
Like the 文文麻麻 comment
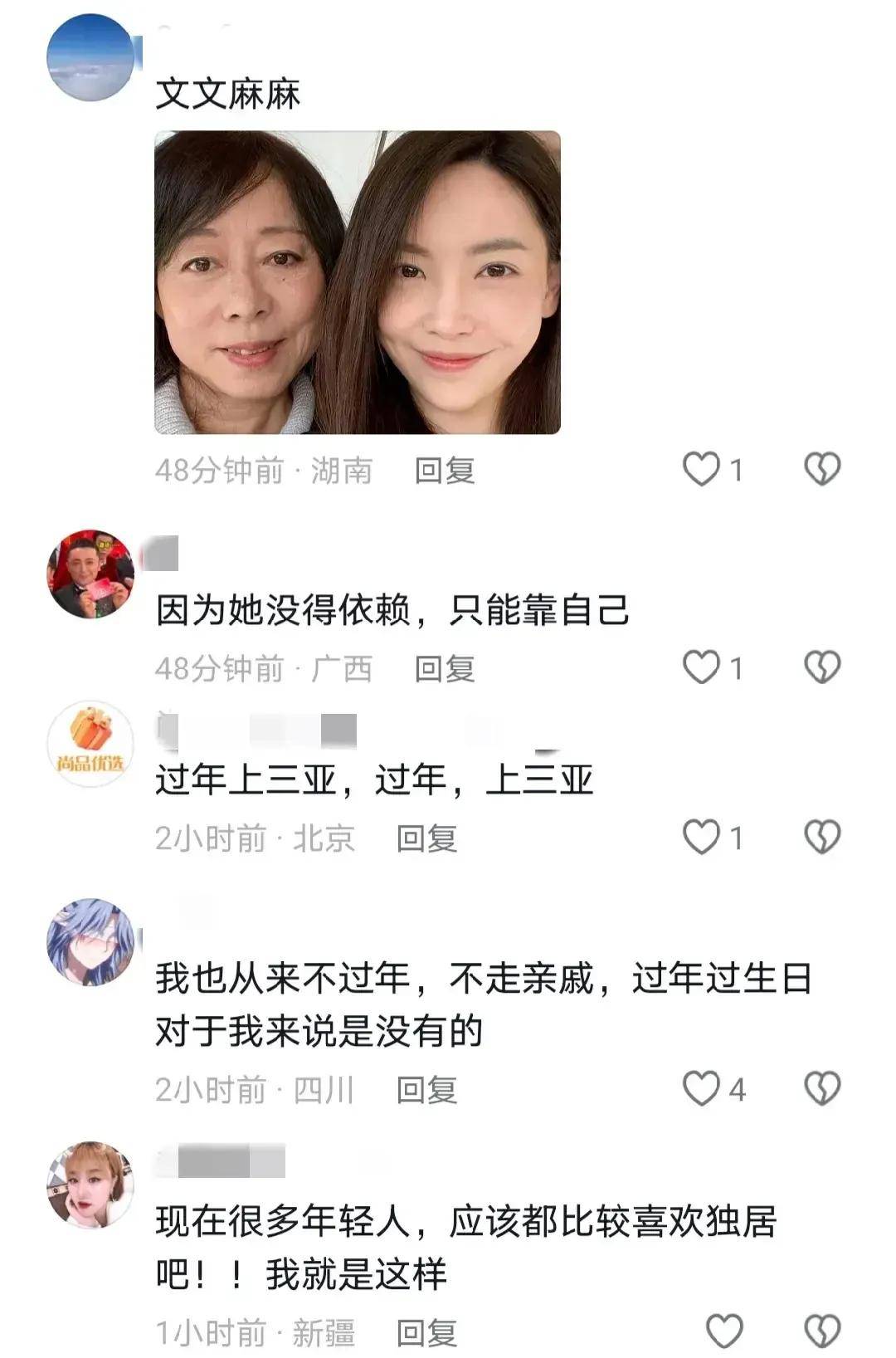click(701, 470)
